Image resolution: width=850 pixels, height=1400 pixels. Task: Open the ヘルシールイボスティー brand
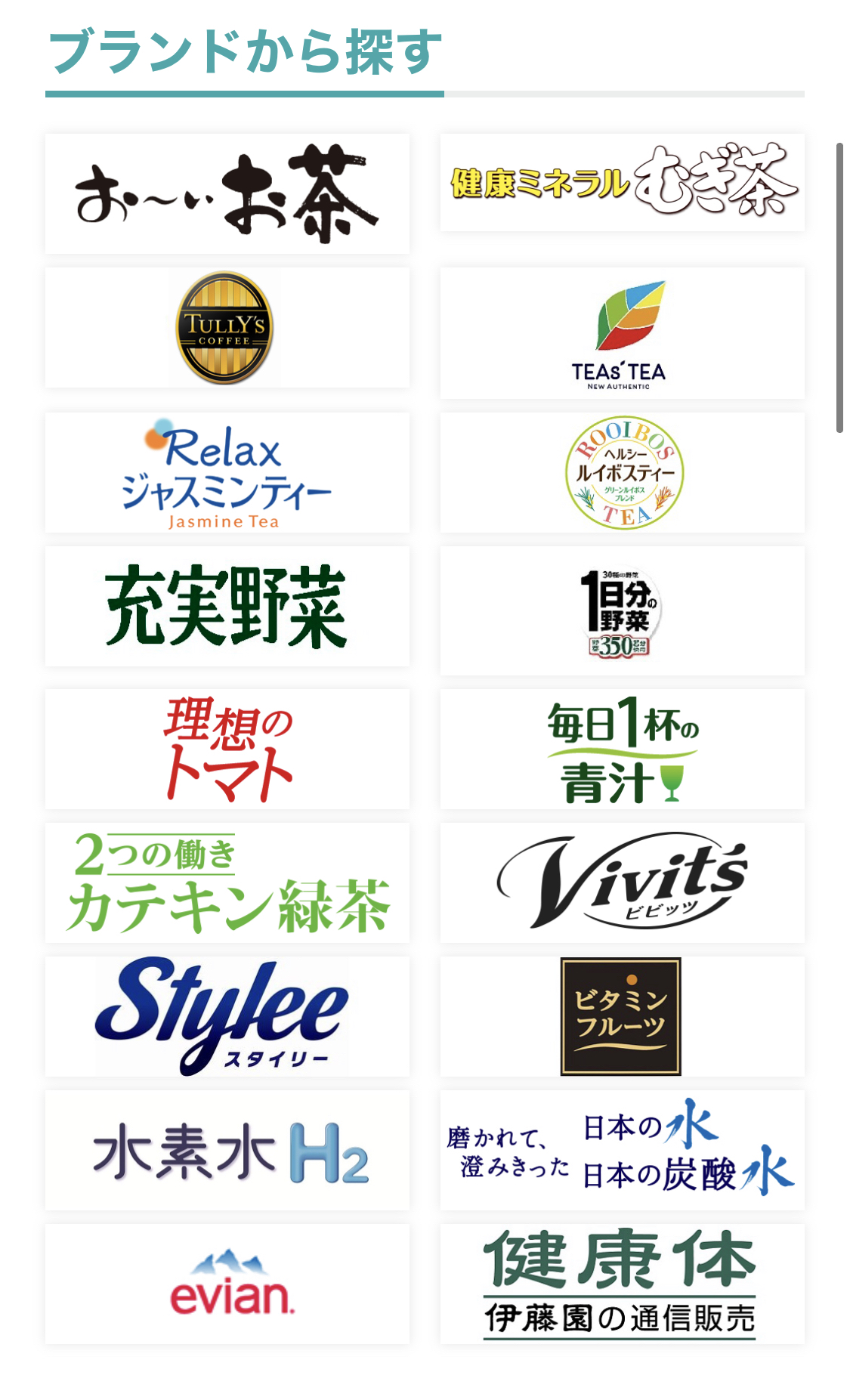pos(622,473)
